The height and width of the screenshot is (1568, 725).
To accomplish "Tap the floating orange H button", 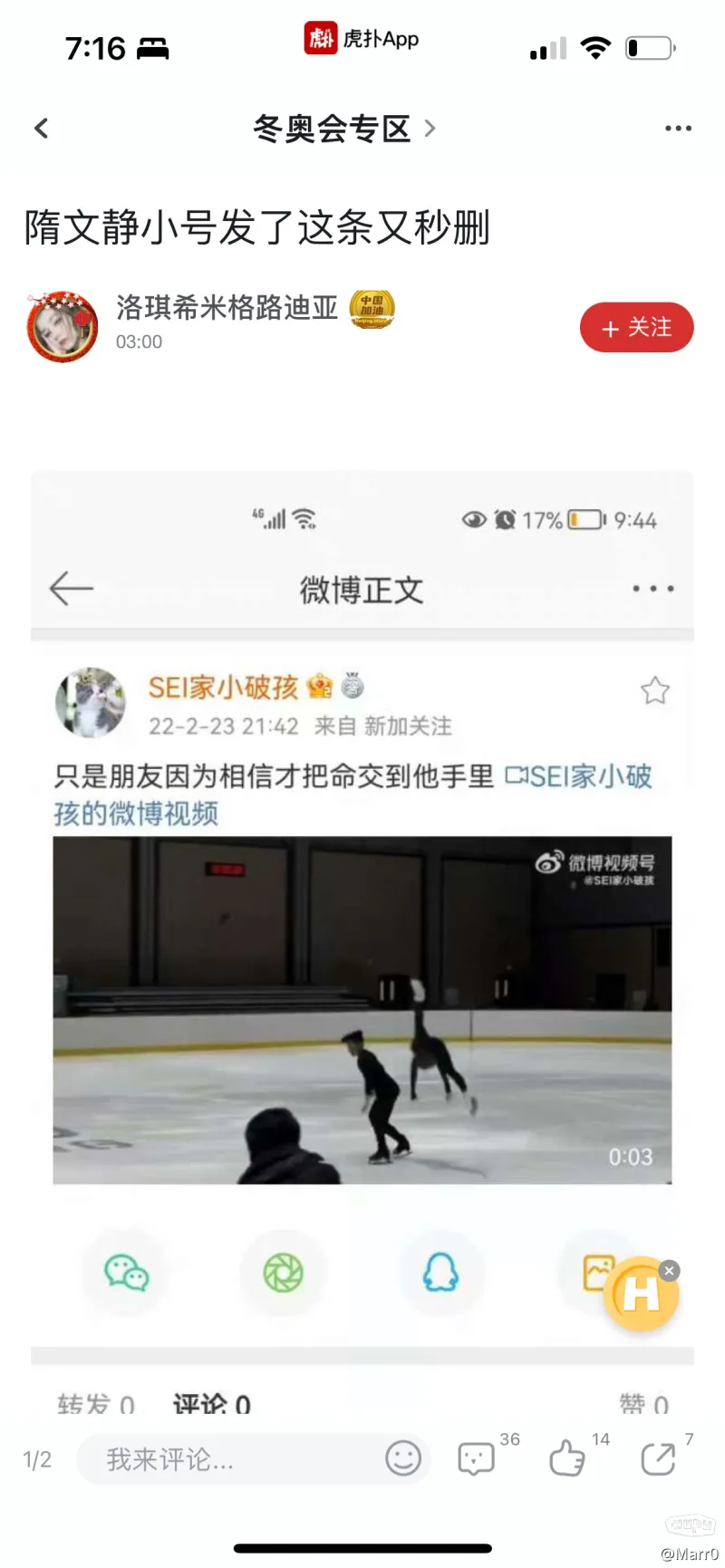I will pos(641,1295).
